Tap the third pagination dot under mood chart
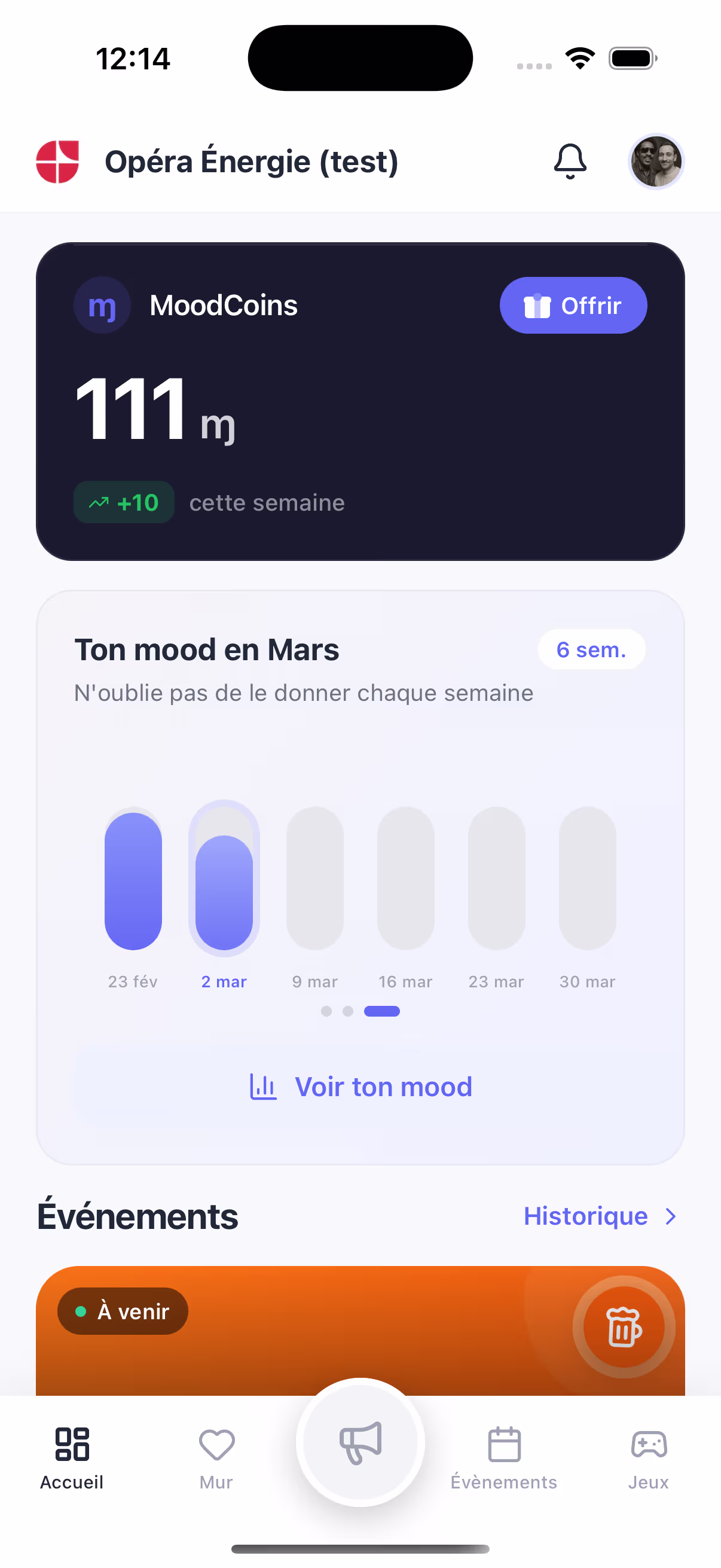Screen dimensions: 721x1568 click(x=381, y=1011)
